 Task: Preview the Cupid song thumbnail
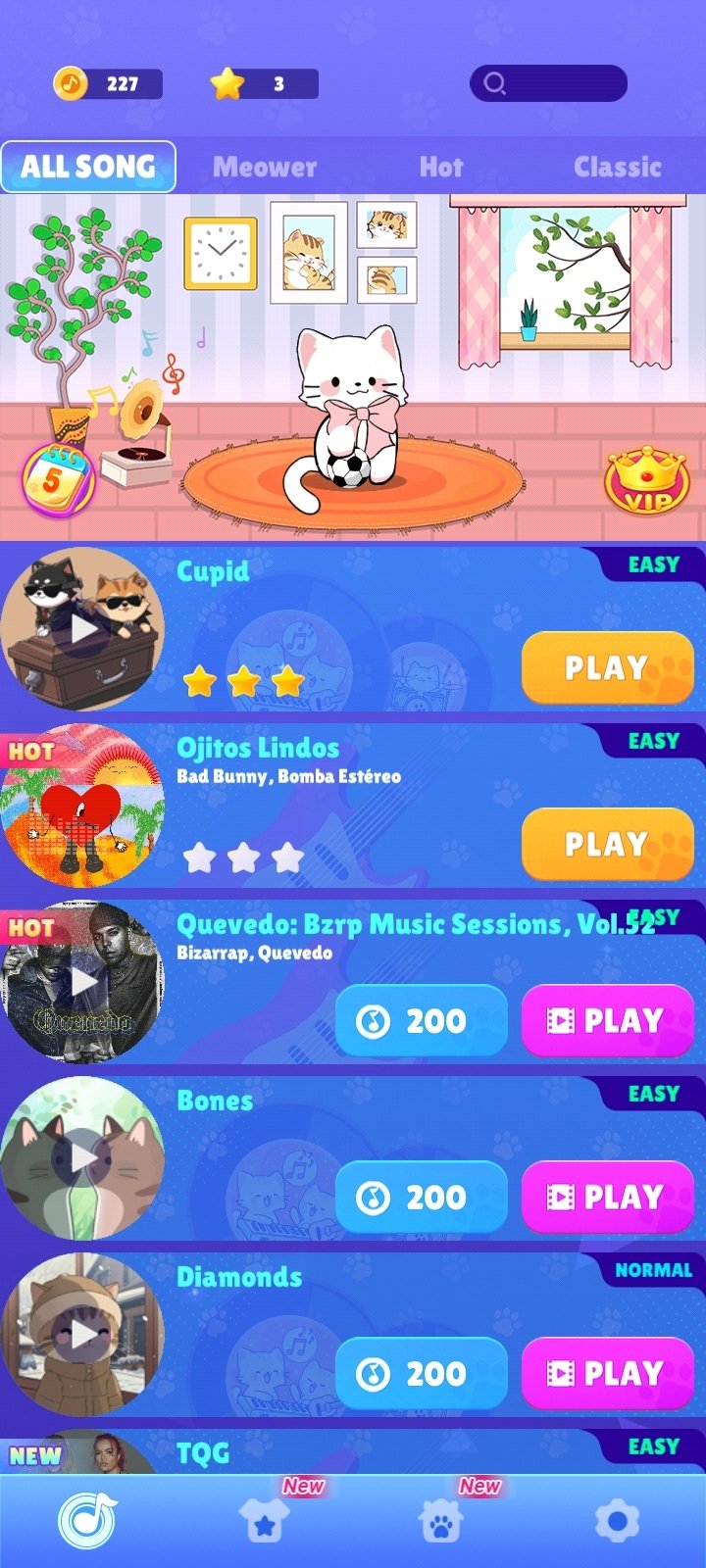(x=82, y=629)
